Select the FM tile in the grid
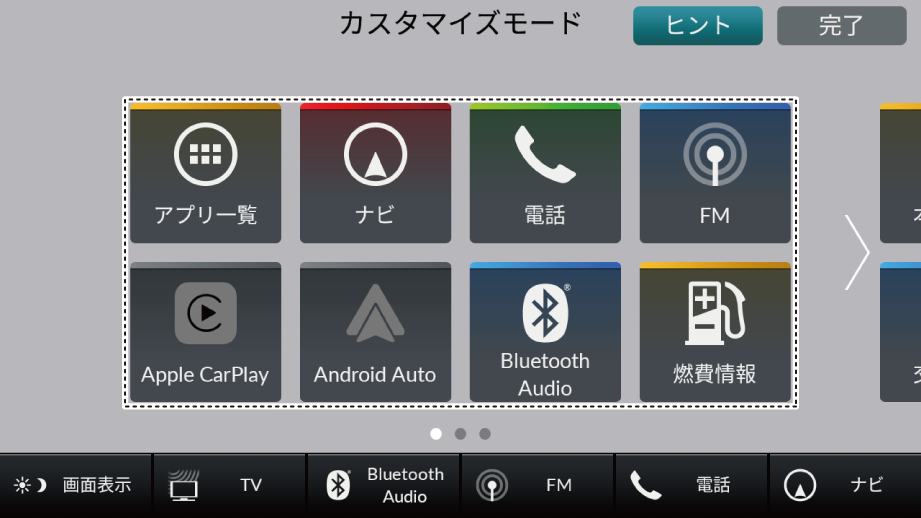 715,173
